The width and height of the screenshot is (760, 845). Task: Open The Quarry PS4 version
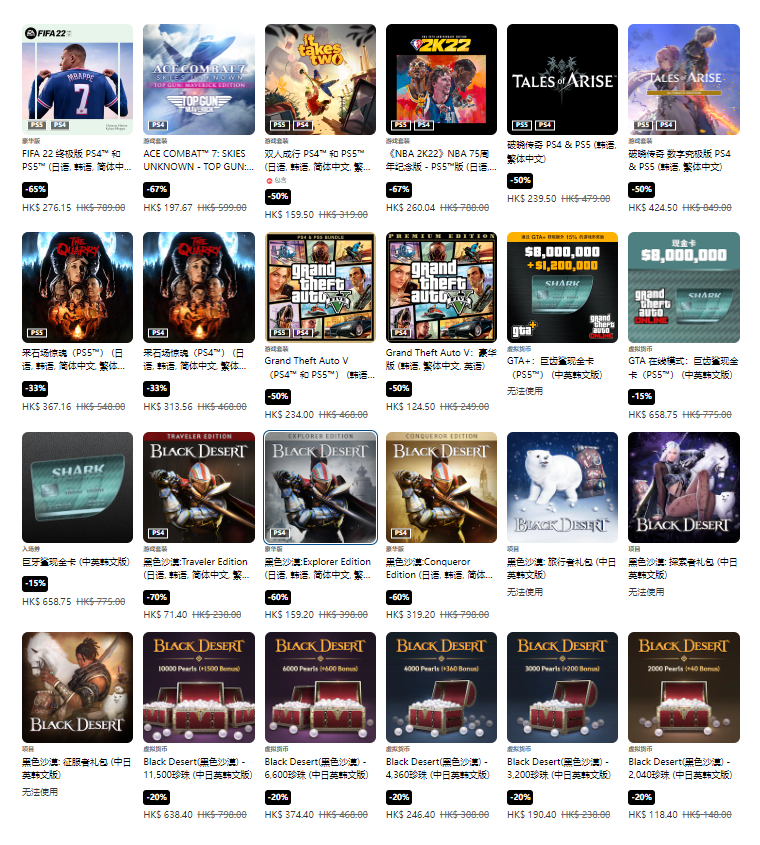198,287
